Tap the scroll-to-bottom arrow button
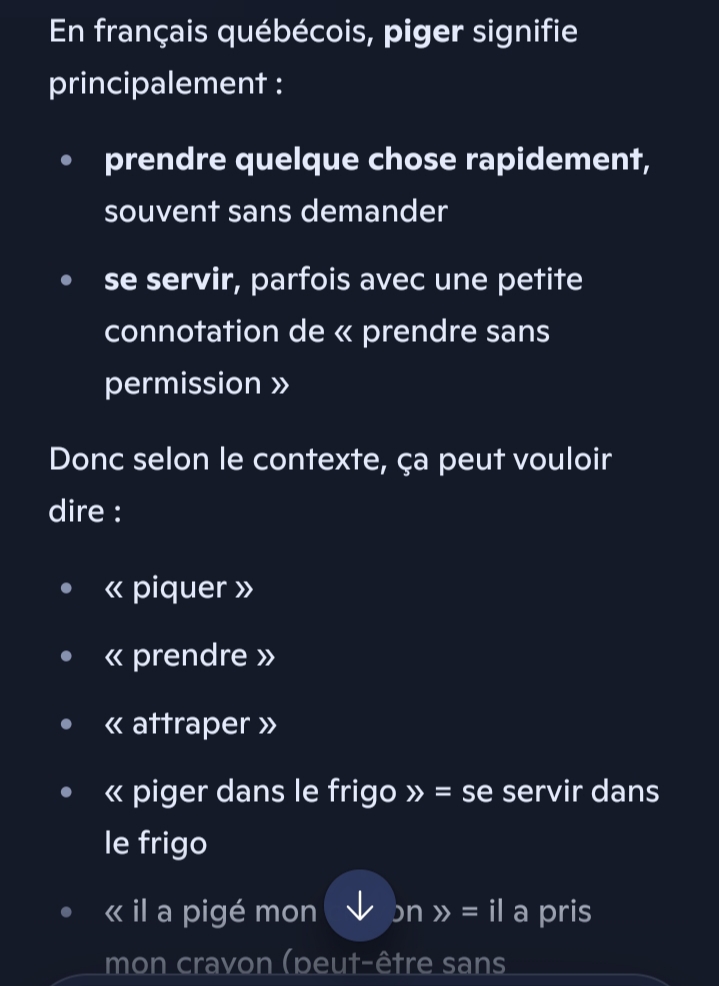The height and width of the screenshot is (986, 719). coord(360,906)
